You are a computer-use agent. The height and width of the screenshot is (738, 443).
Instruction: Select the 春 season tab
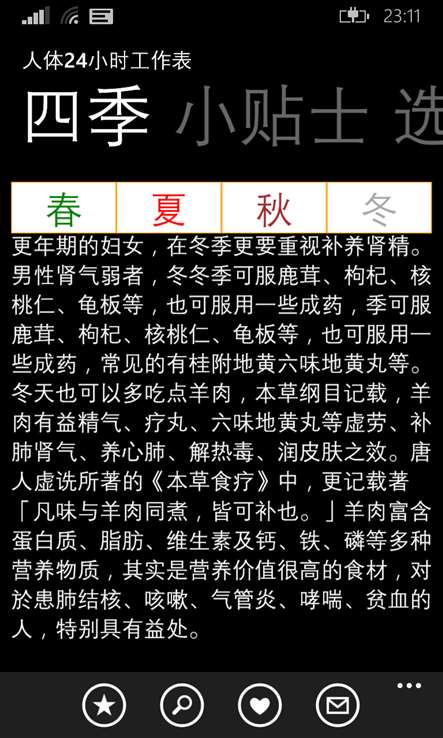[x=64, y=208]
